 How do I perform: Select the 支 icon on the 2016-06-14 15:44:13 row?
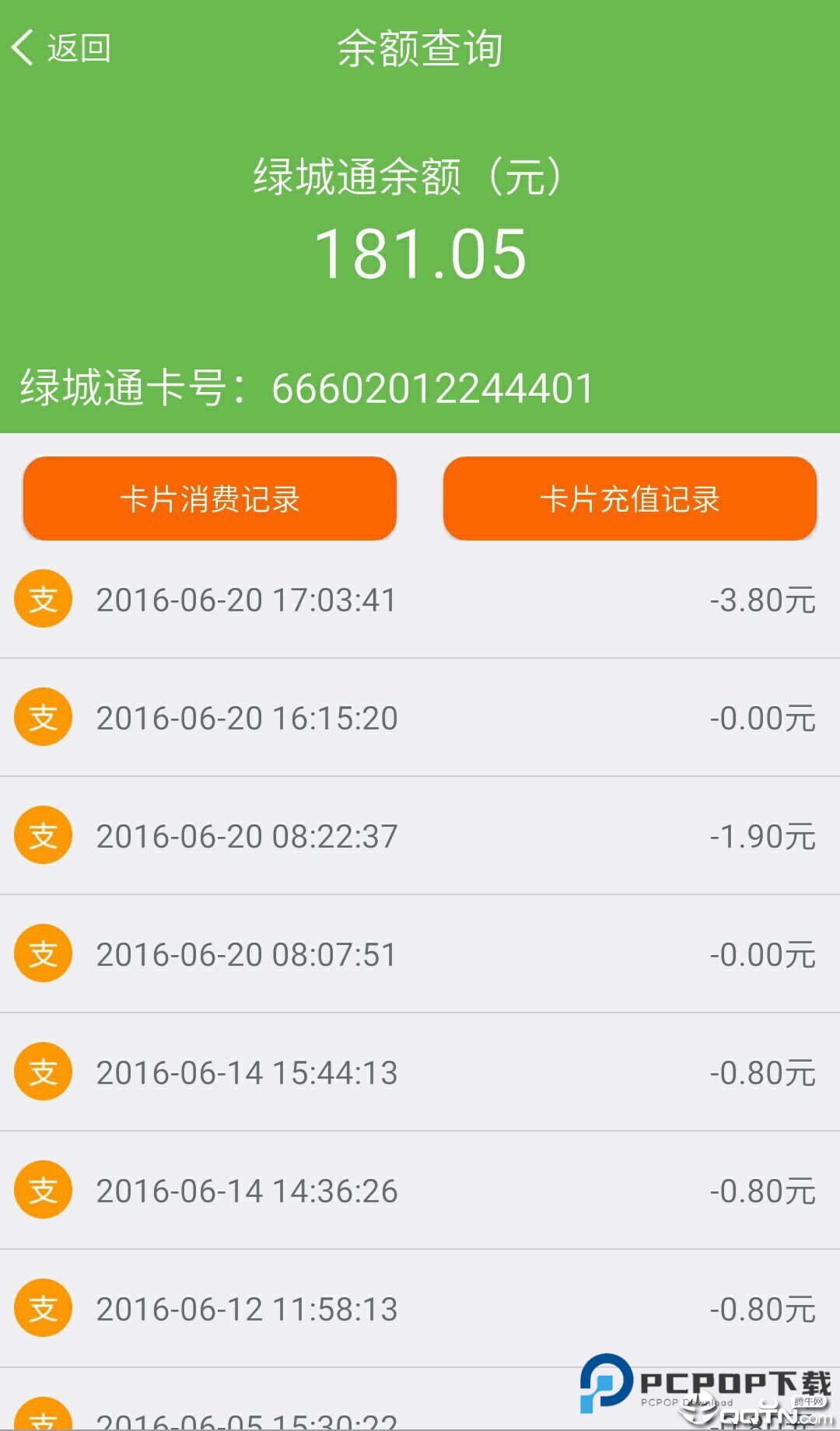point(43,1072)
